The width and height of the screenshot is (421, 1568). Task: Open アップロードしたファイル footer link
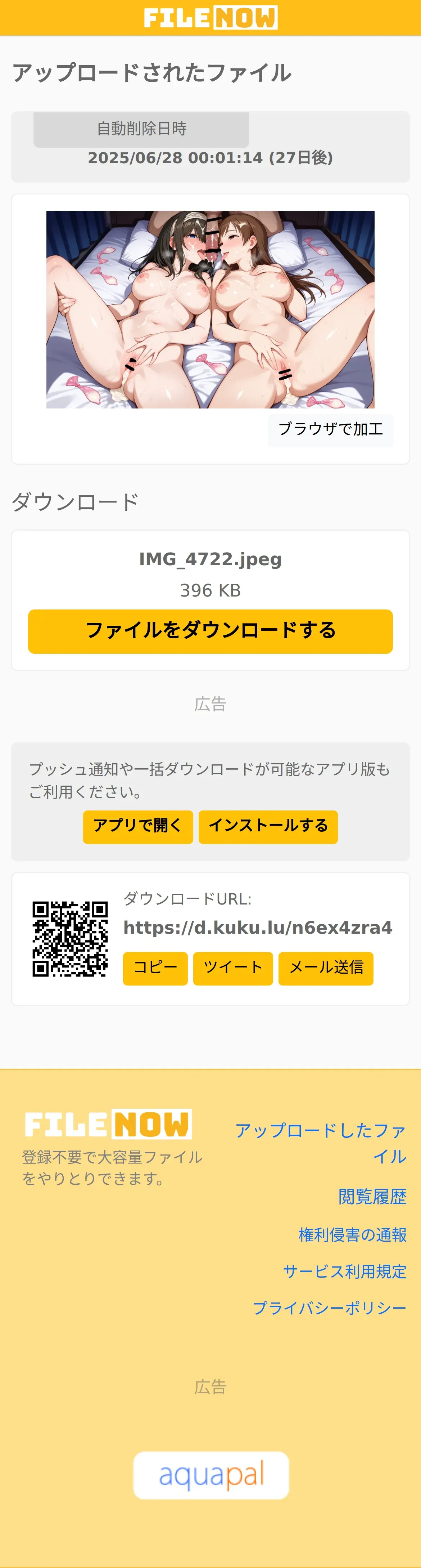321,1143
